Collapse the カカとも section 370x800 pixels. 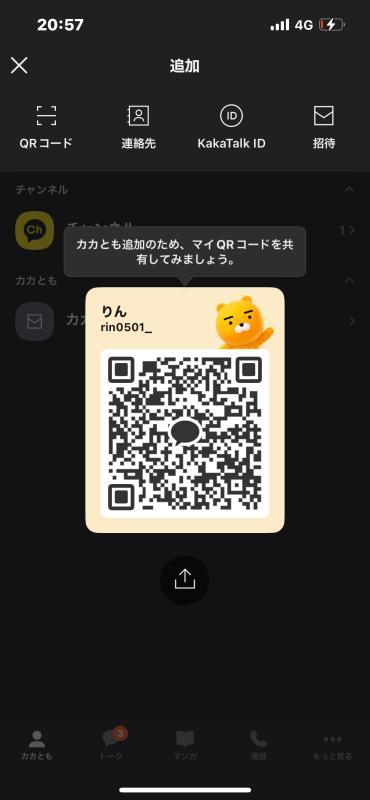pos(349,281)
